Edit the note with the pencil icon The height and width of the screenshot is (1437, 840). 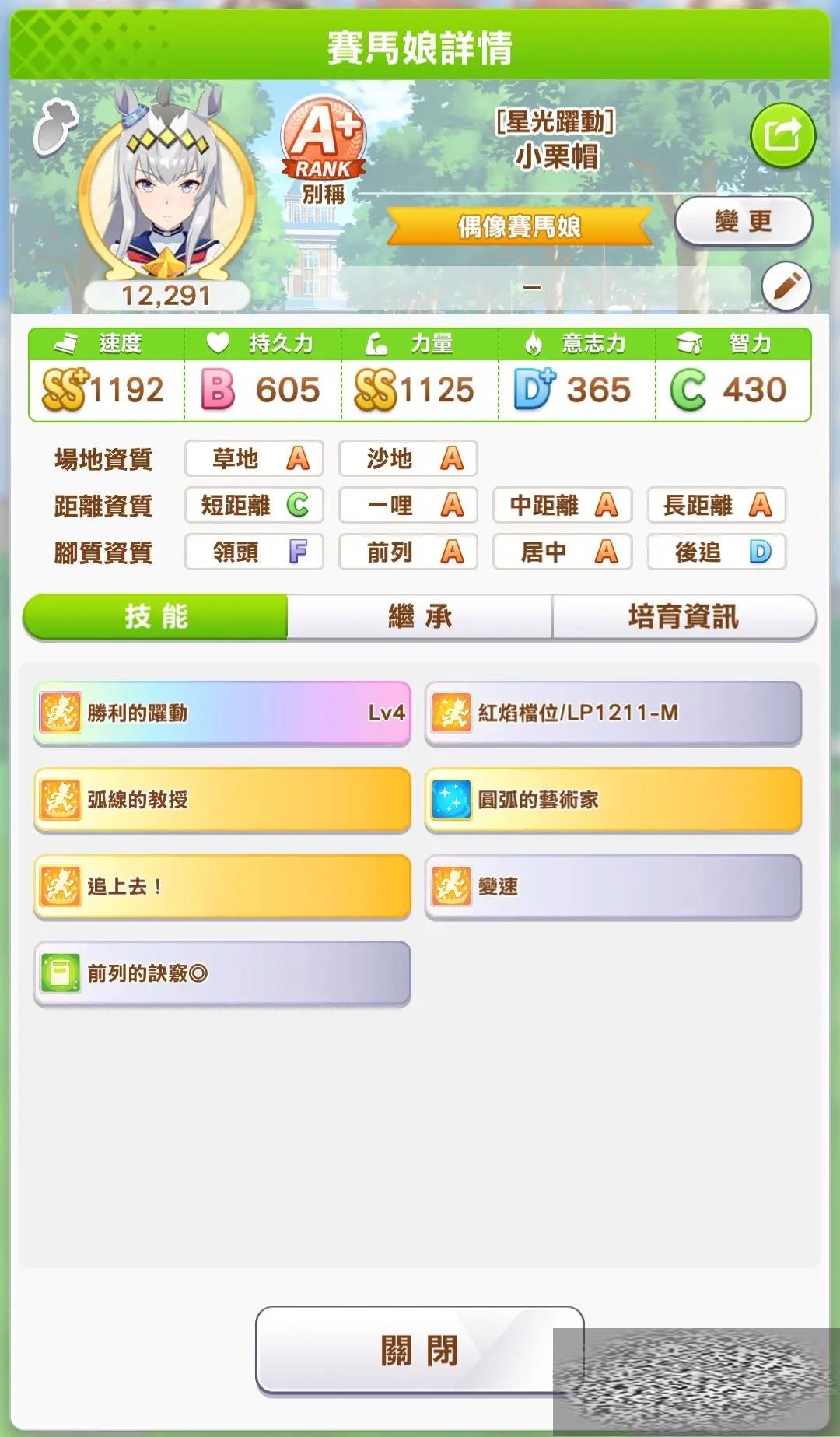coord(786,287)
